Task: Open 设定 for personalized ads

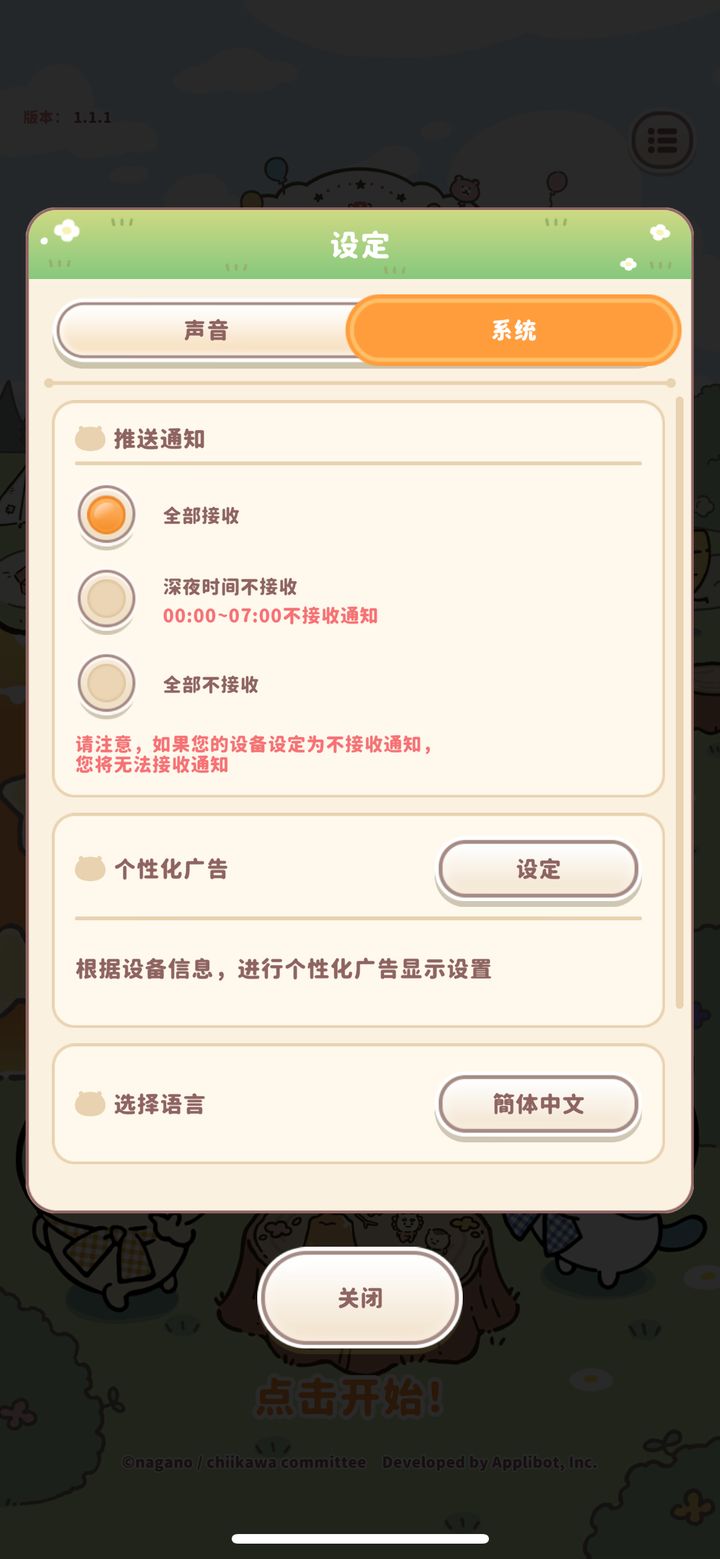Action: tap(537, 869)
